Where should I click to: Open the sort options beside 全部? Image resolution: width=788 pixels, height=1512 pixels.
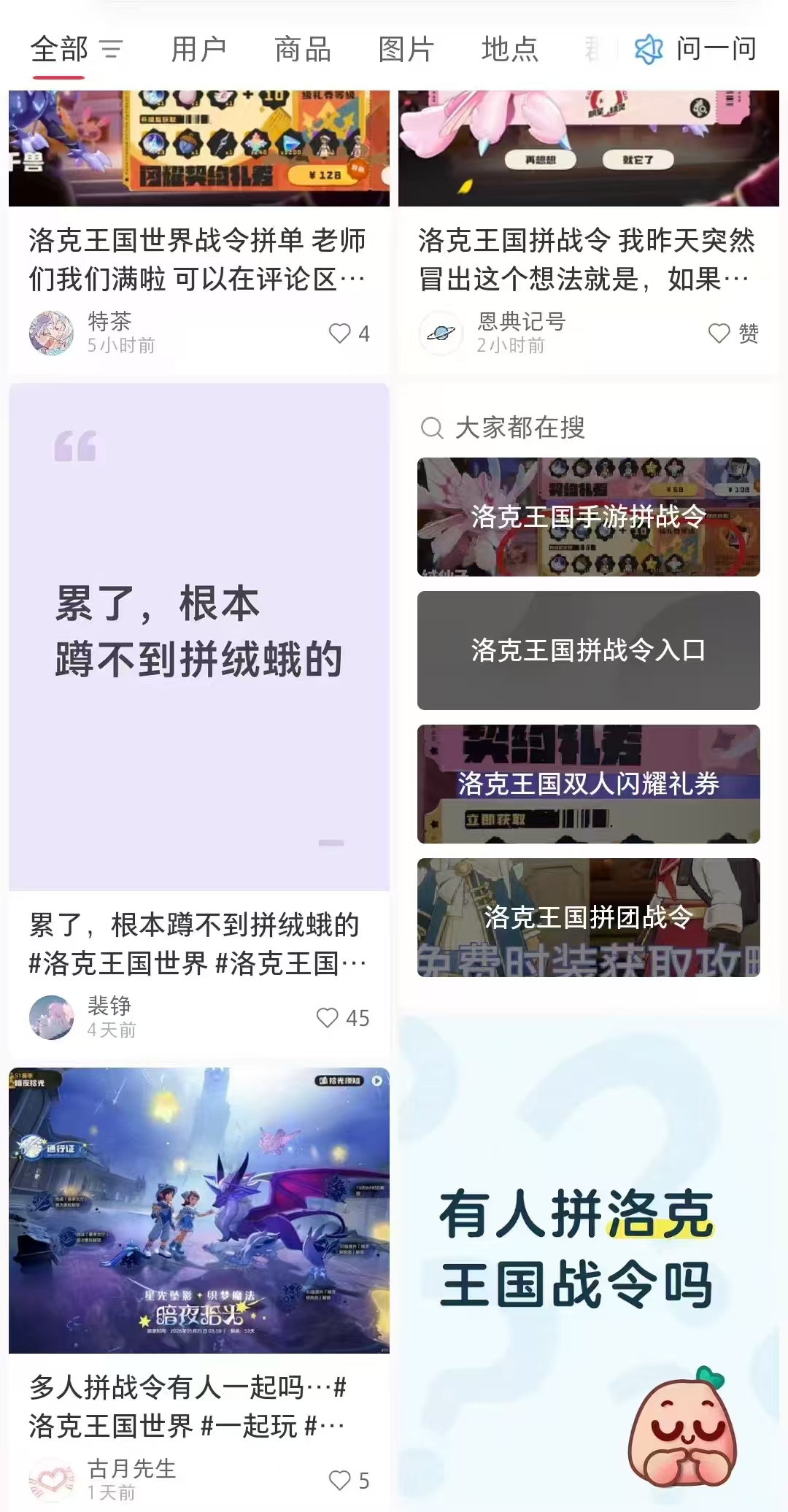(111, 49)
